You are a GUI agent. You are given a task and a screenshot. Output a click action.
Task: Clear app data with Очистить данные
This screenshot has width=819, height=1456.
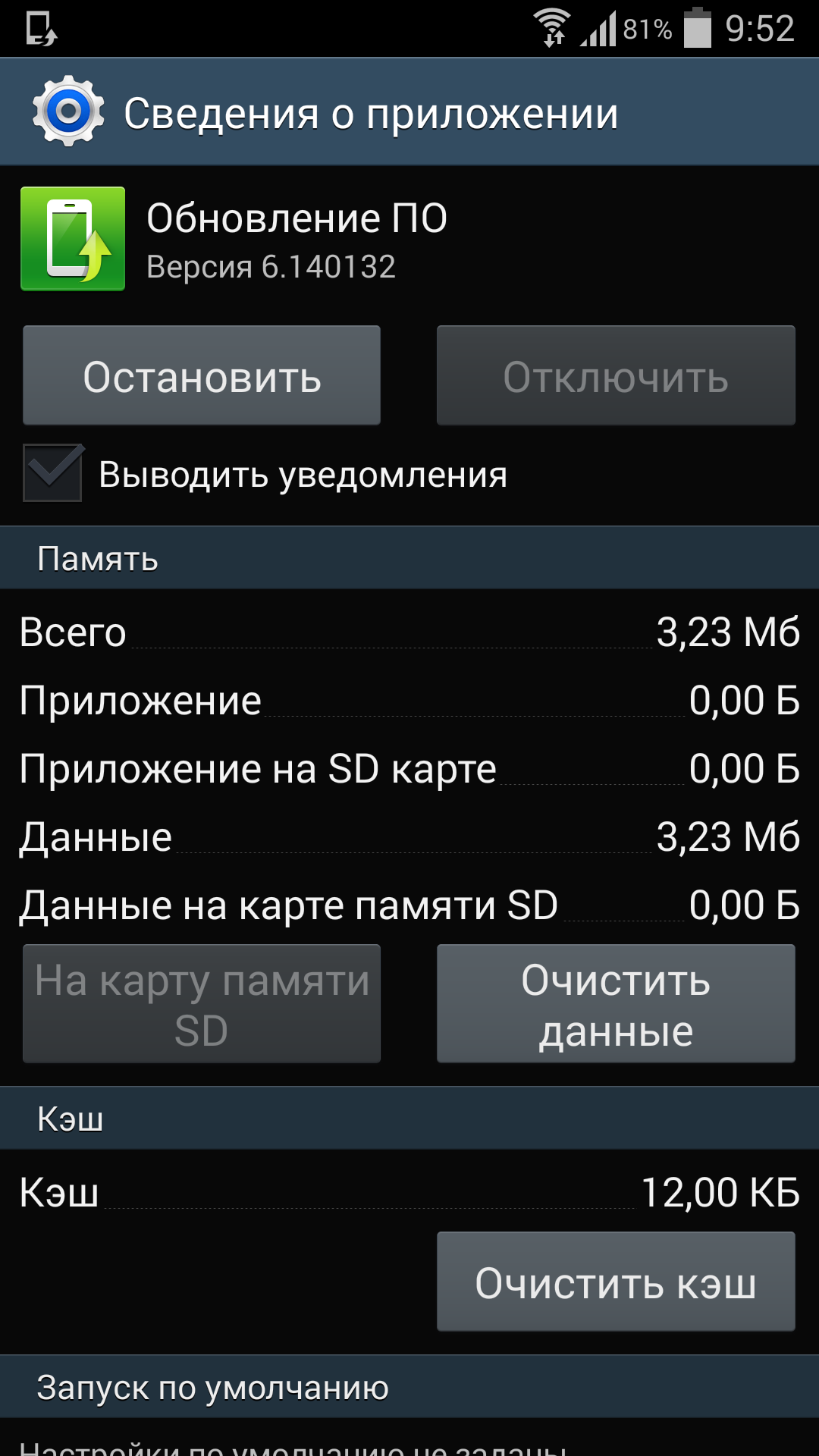click(x=616, y=1004)
